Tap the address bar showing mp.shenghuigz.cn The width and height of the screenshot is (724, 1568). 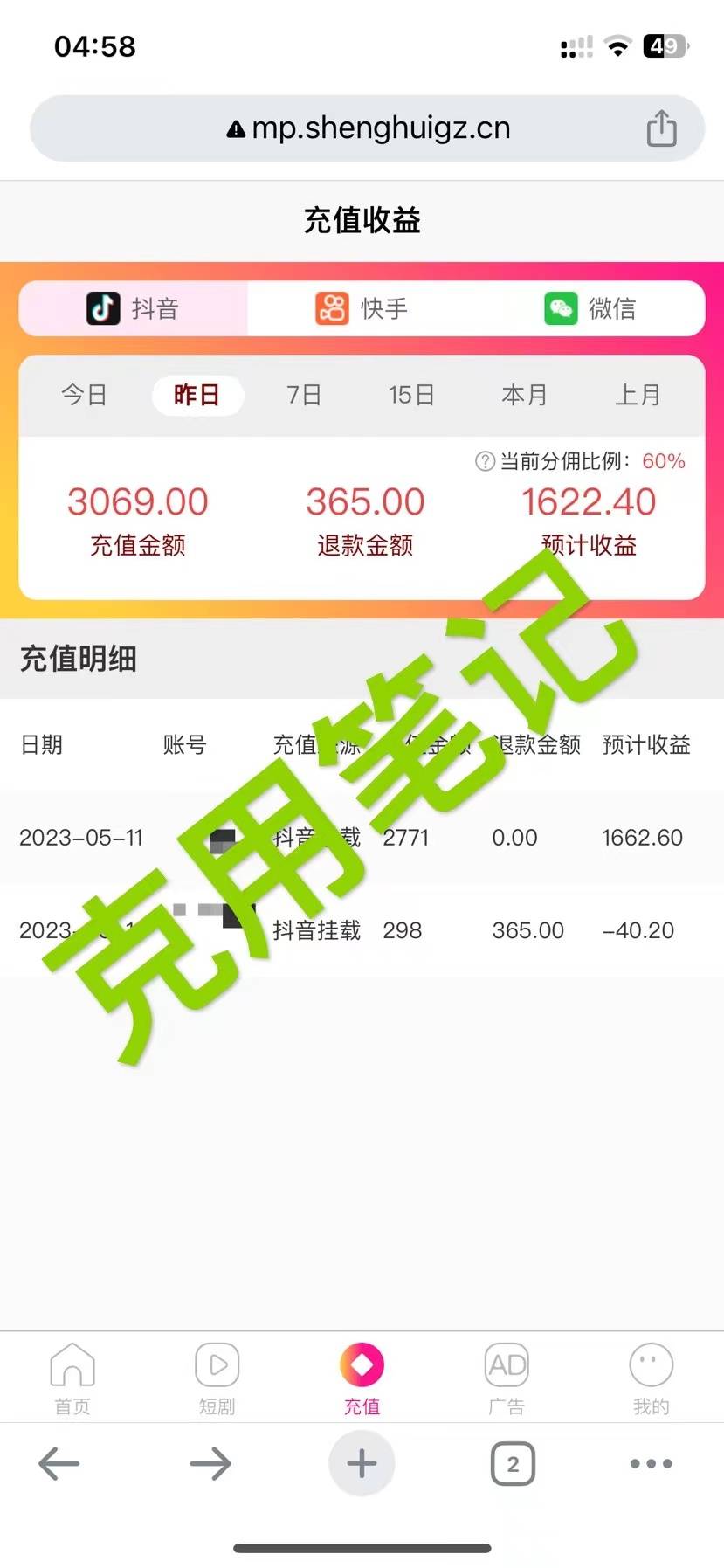point(367,128)
